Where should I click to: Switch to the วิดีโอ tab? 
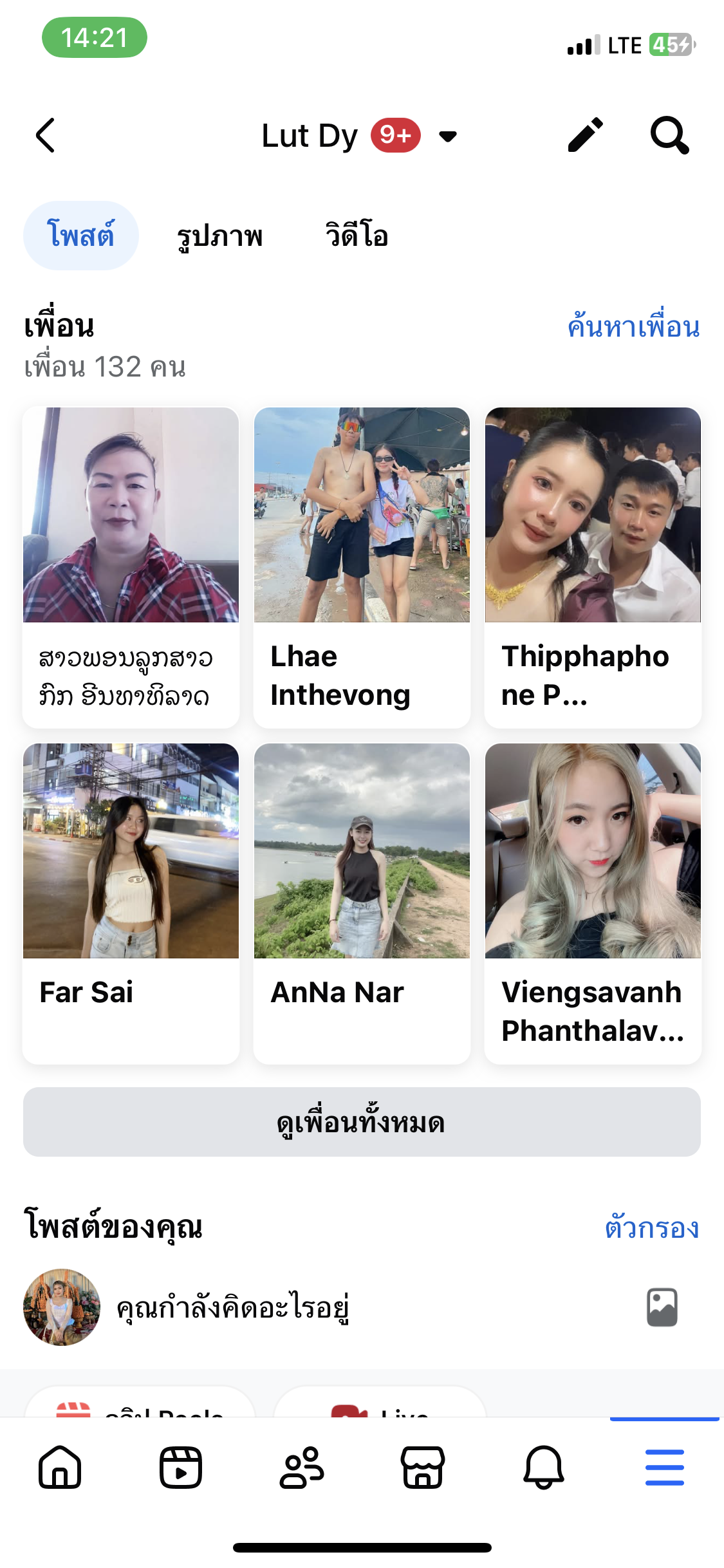coord(357,236)
